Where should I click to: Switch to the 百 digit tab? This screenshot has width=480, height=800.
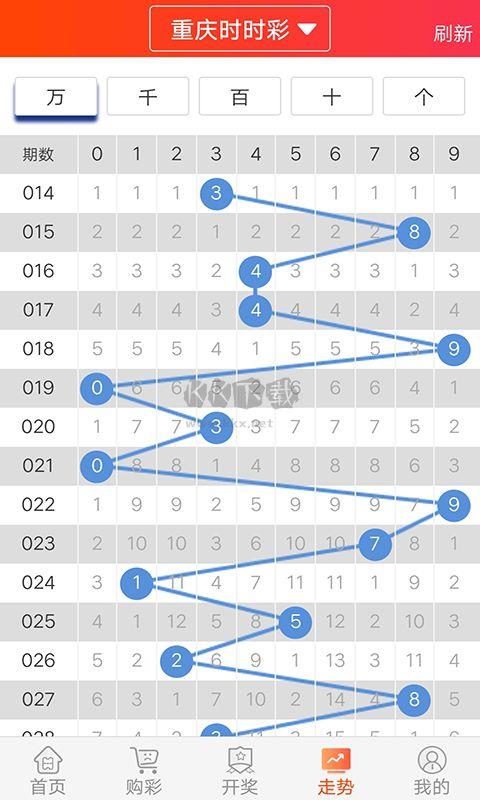coord(240,96)
